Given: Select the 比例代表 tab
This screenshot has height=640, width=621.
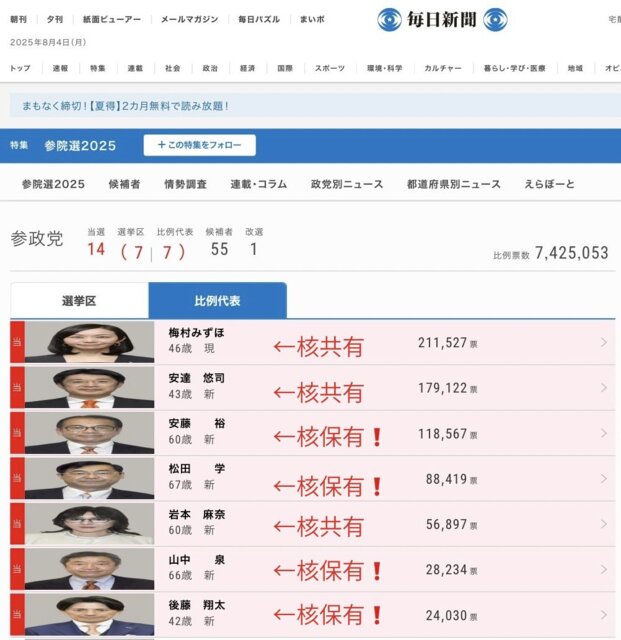Looking at the screenshot, I should [x=217, y=300].
